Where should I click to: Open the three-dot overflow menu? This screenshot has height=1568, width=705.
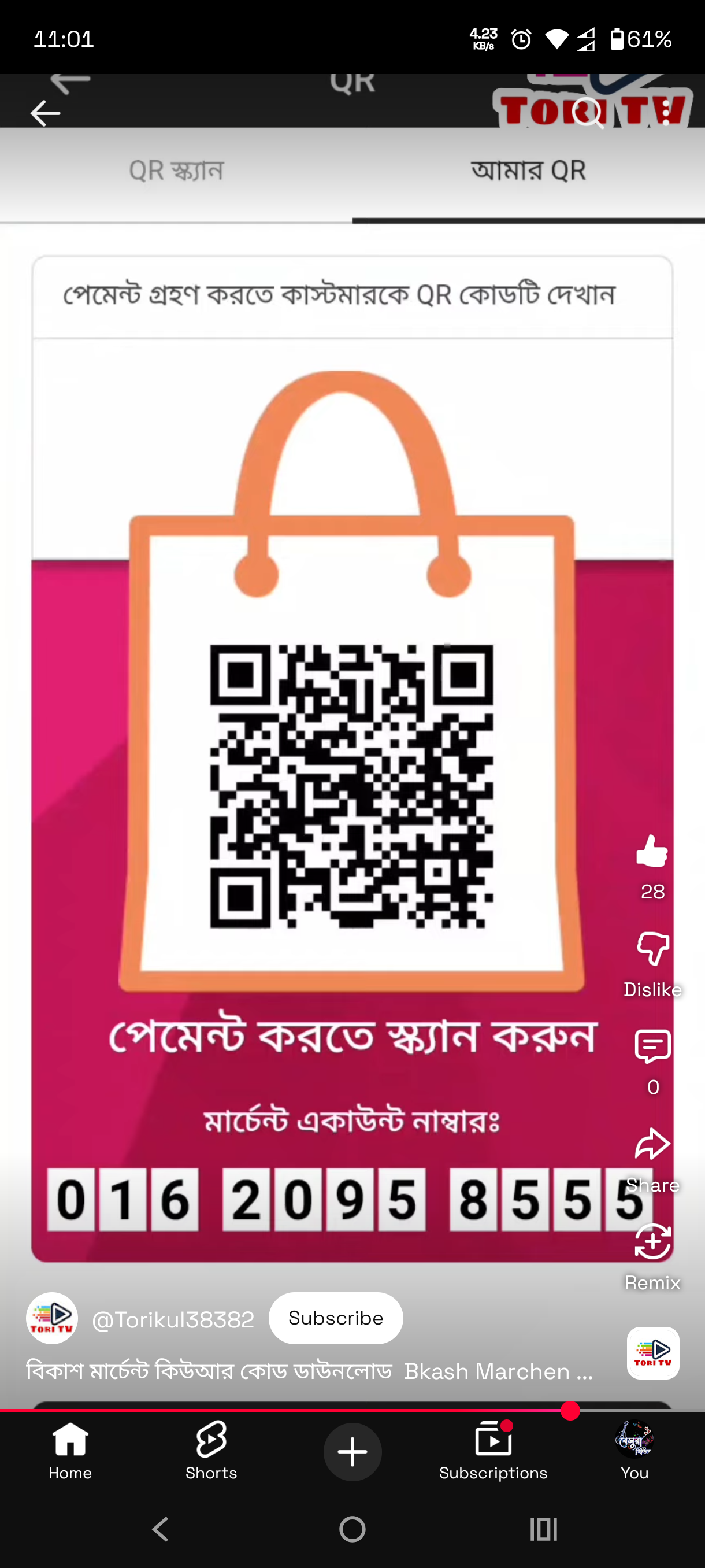point(667,113)
